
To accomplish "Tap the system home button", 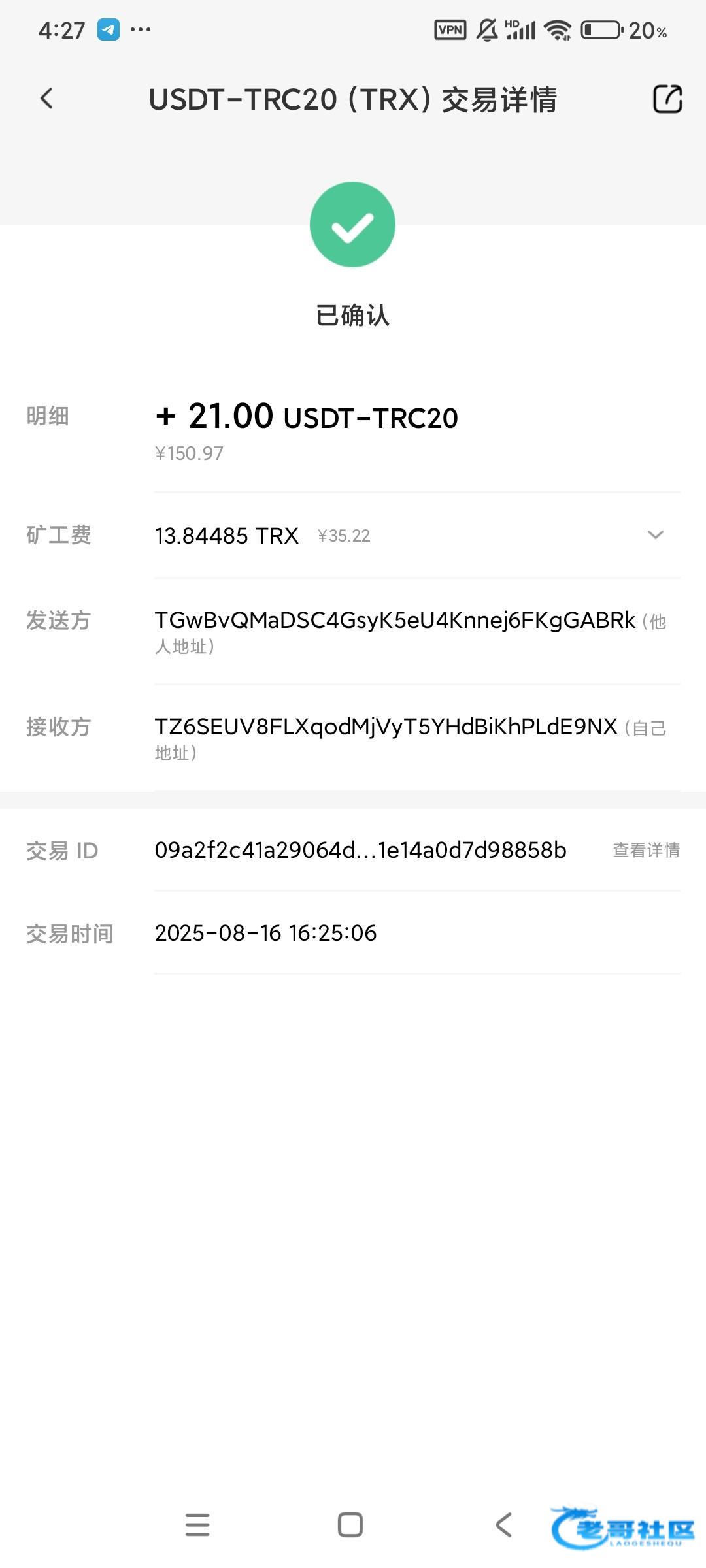I will coord(350,1525).
